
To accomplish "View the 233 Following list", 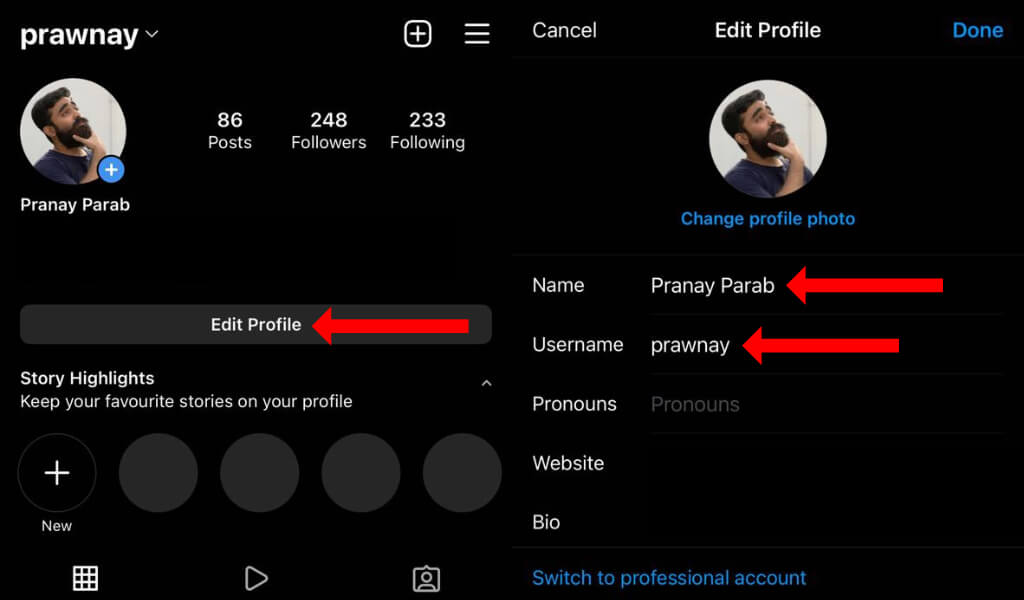I will click(x=427, y=130).
